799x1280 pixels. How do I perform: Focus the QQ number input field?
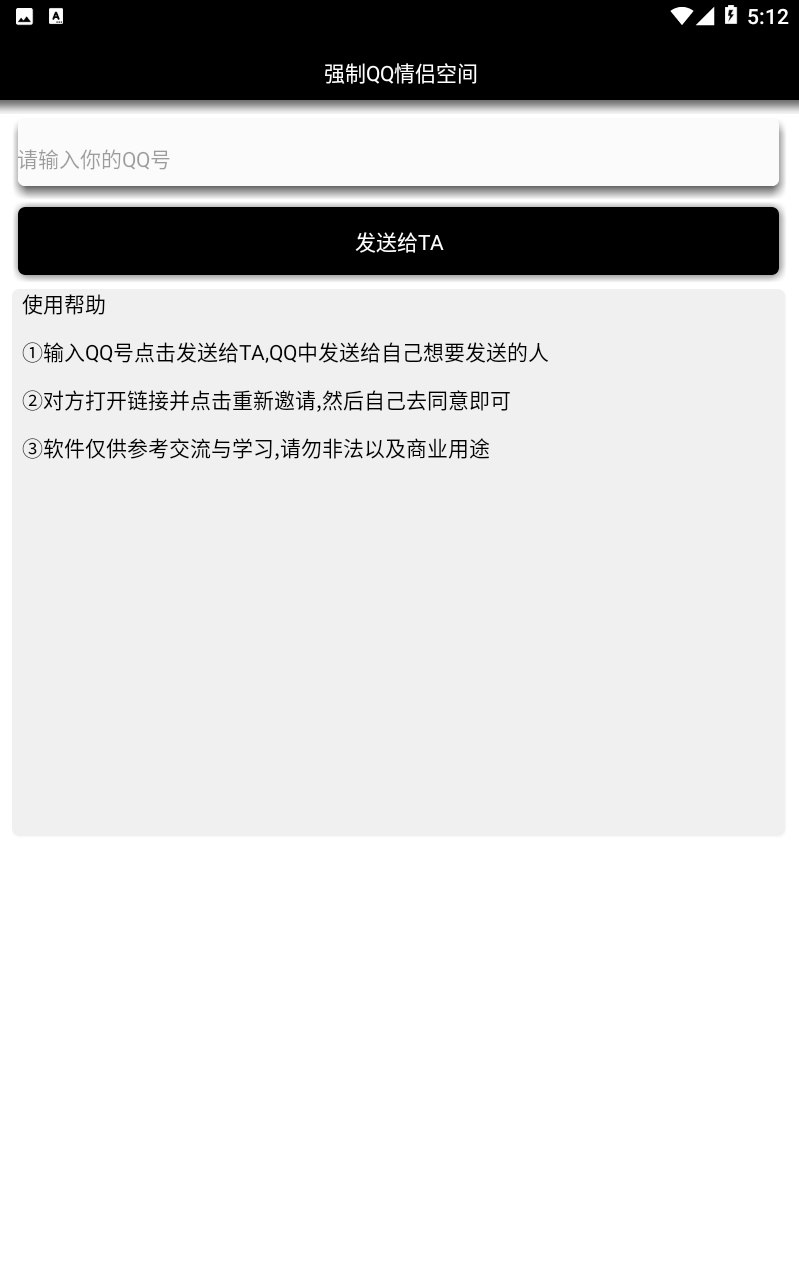[x=398, y=153]
